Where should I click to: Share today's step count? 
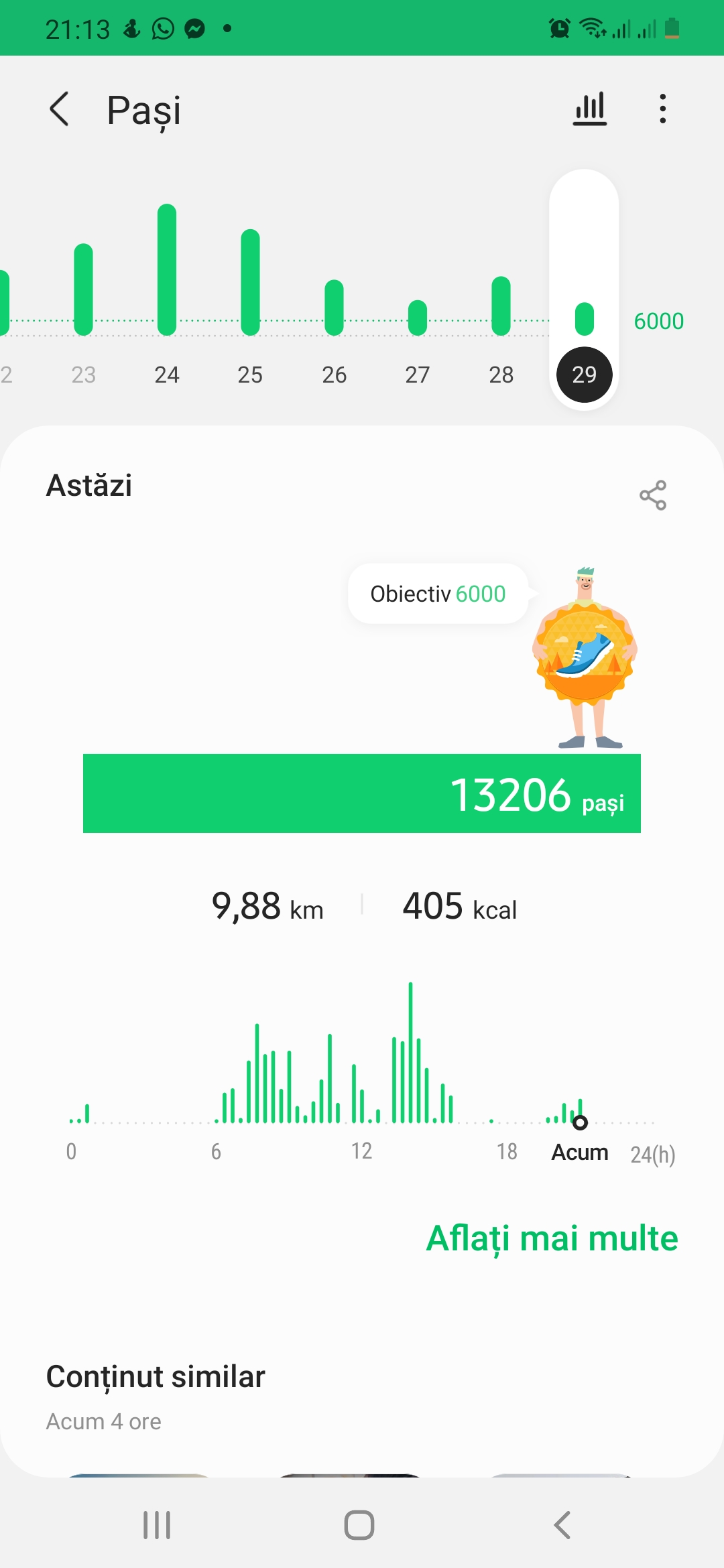pos(652,495)
